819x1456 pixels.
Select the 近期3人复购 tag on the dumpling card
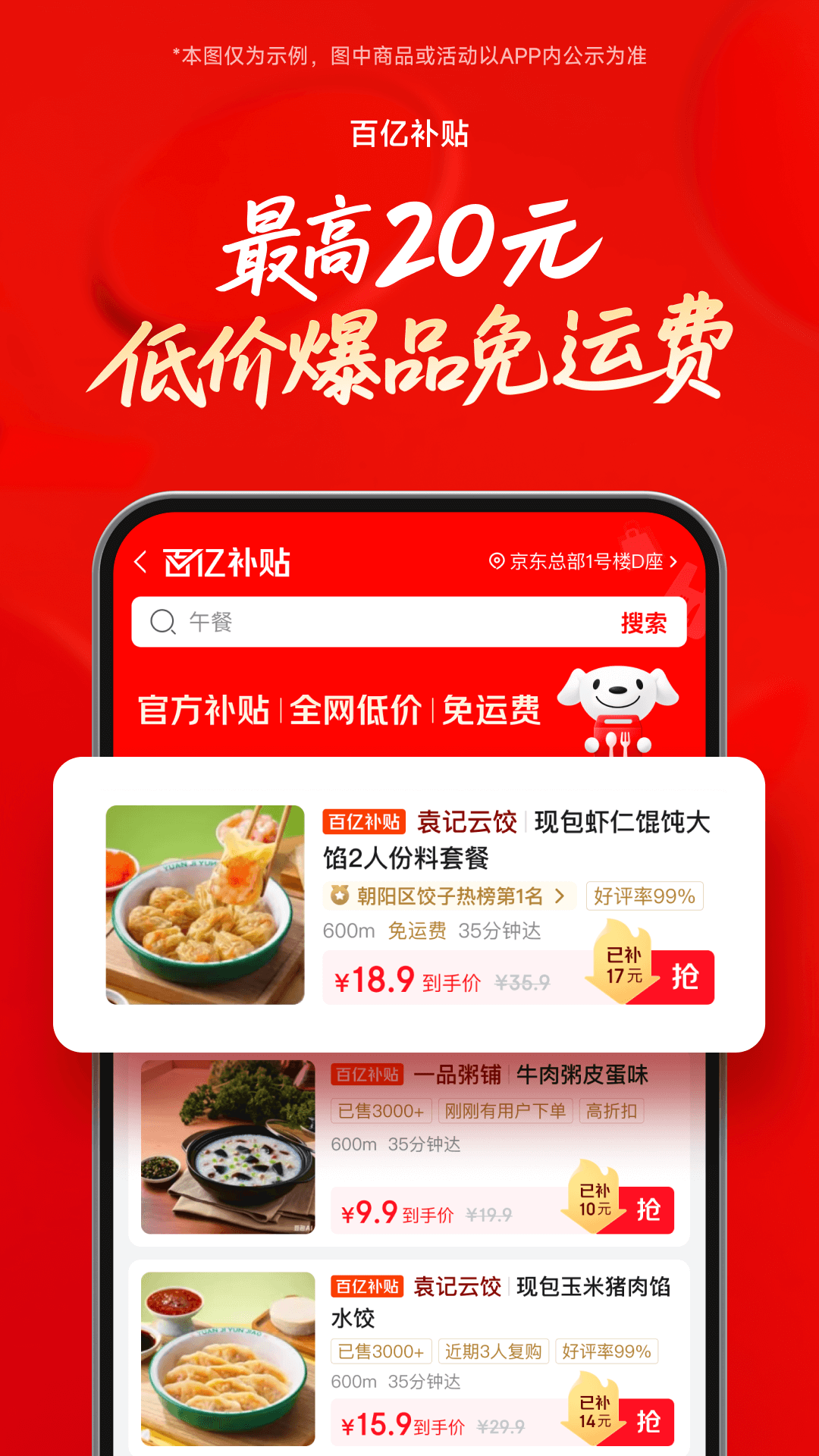click(x=494, y=1351)
